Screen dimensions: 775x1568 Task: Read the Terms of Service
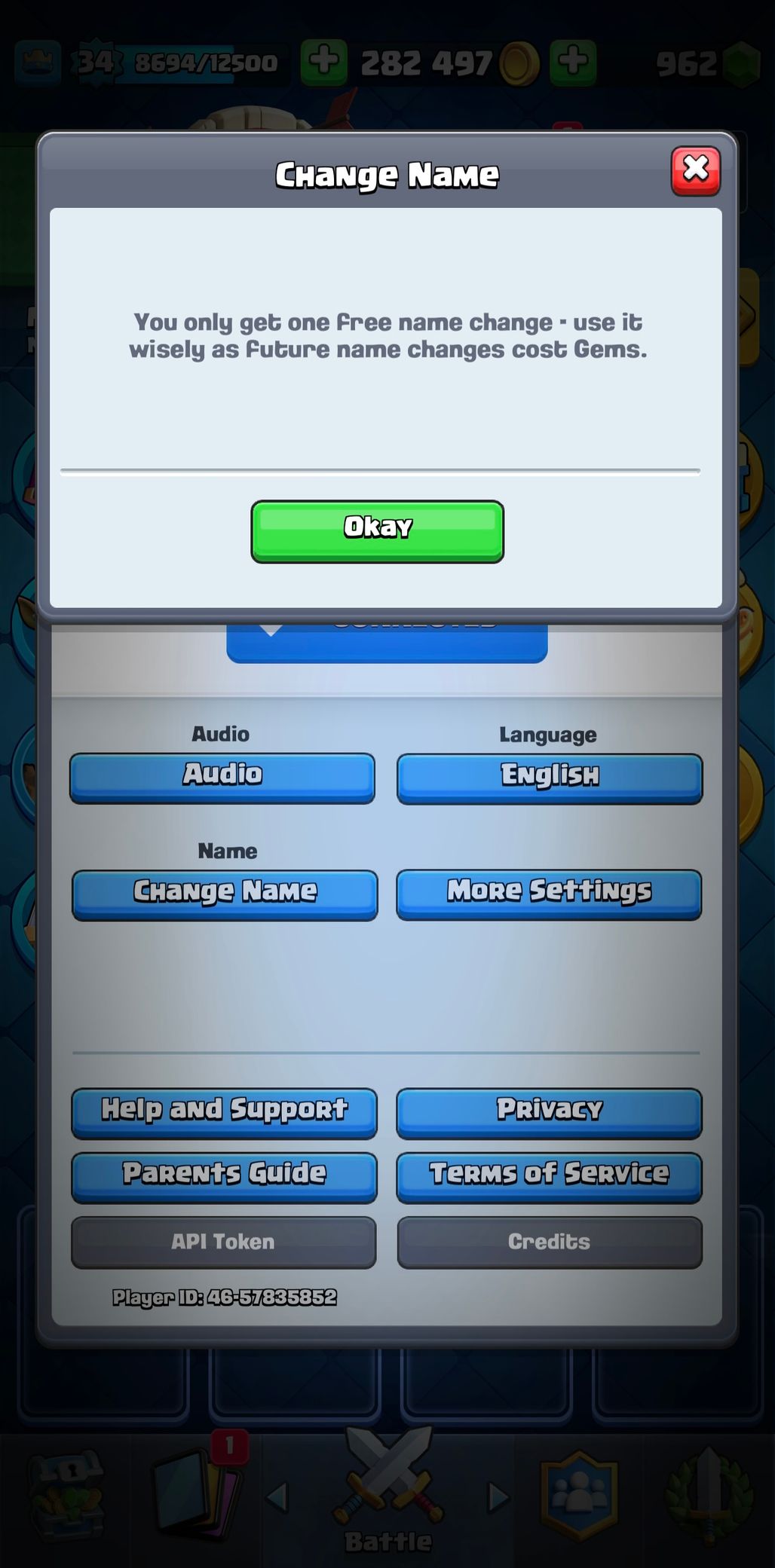[549, 1175]
